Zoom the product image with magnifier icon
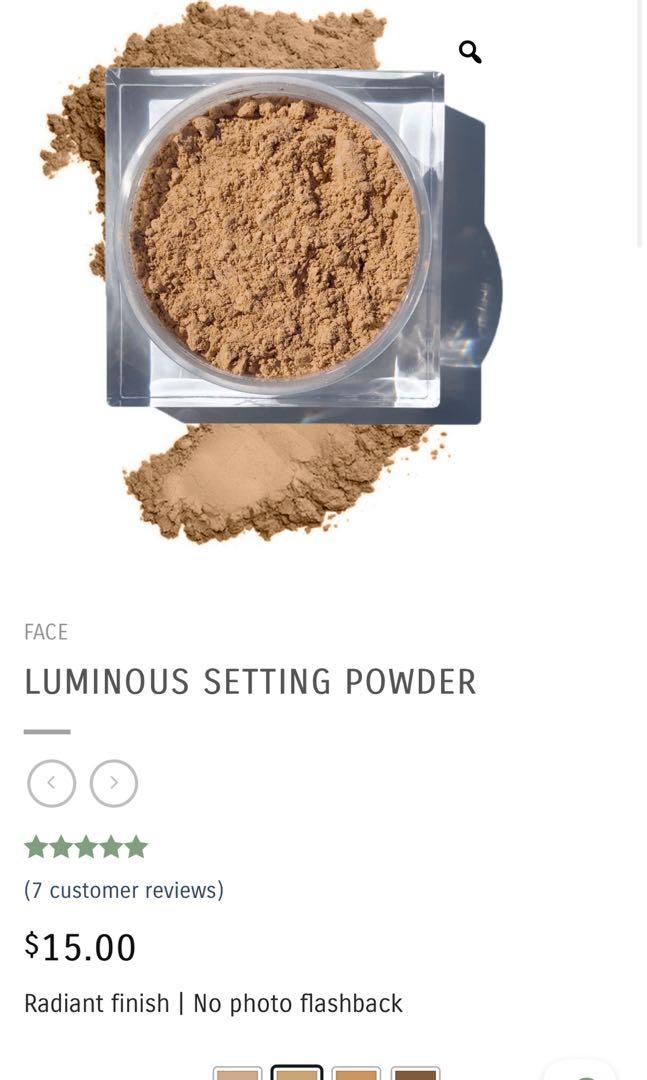This screenshot has width=647, height=1080. click(470, 52)
